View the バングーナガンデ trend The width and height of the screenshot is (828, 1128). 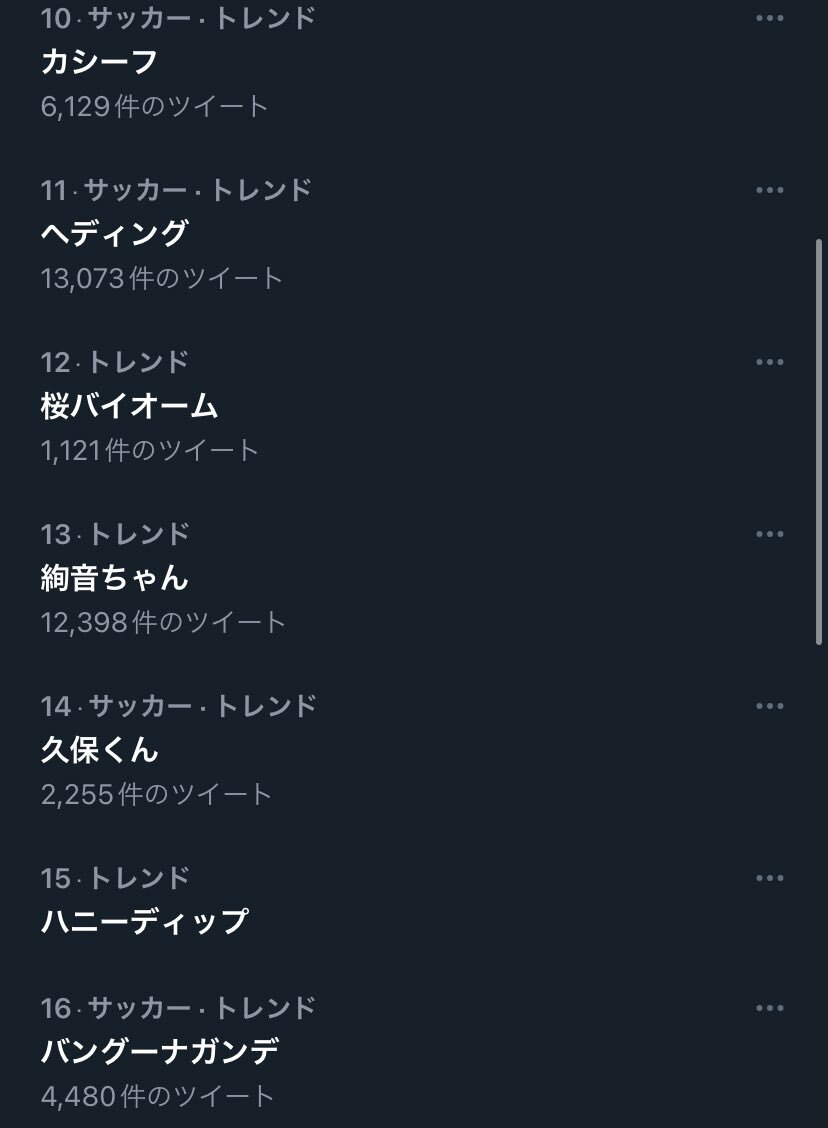coord(159,1051)
